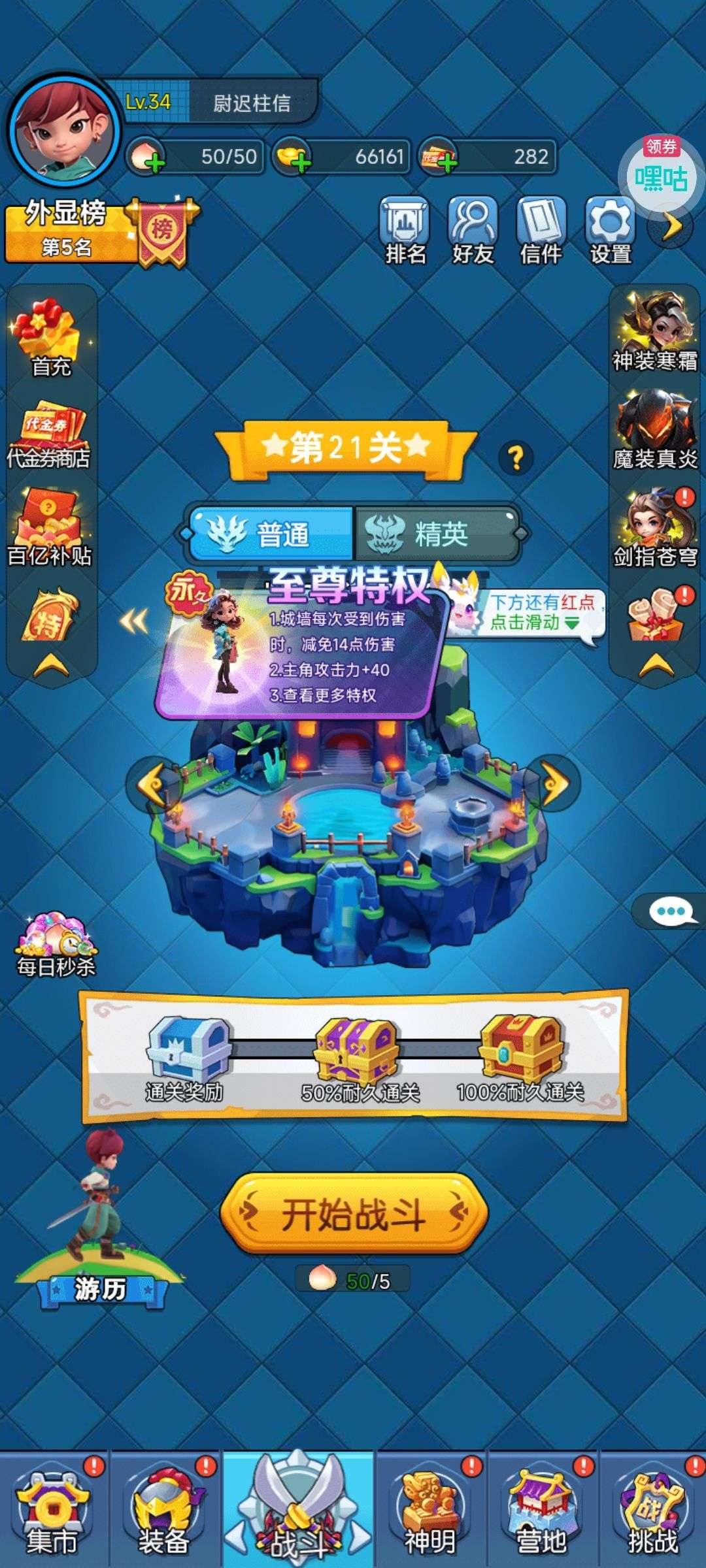Switch to the 神明 tab

pos(431,1512)
